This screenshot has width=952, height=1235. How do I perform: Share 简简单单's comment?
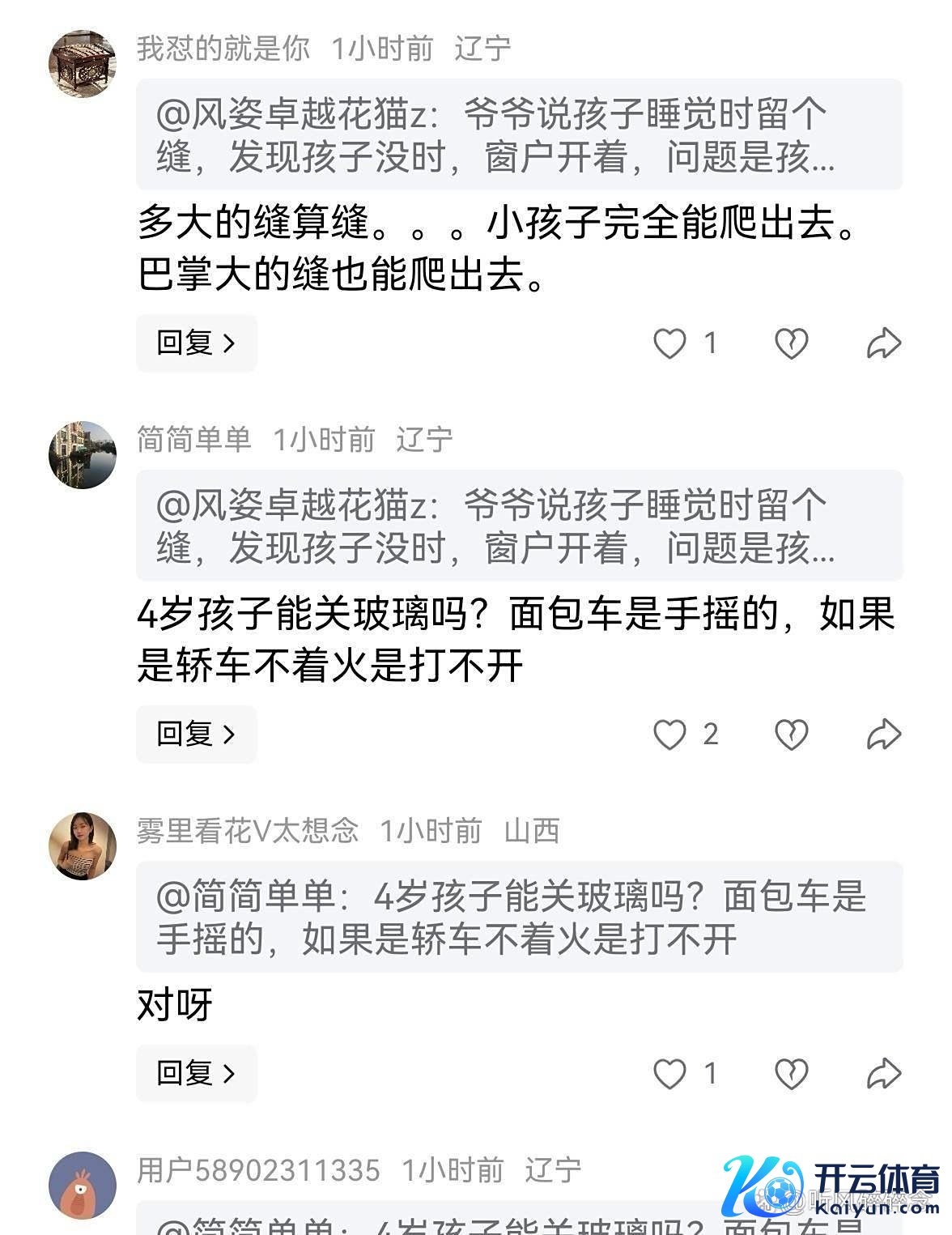click(x=883, y=735)
